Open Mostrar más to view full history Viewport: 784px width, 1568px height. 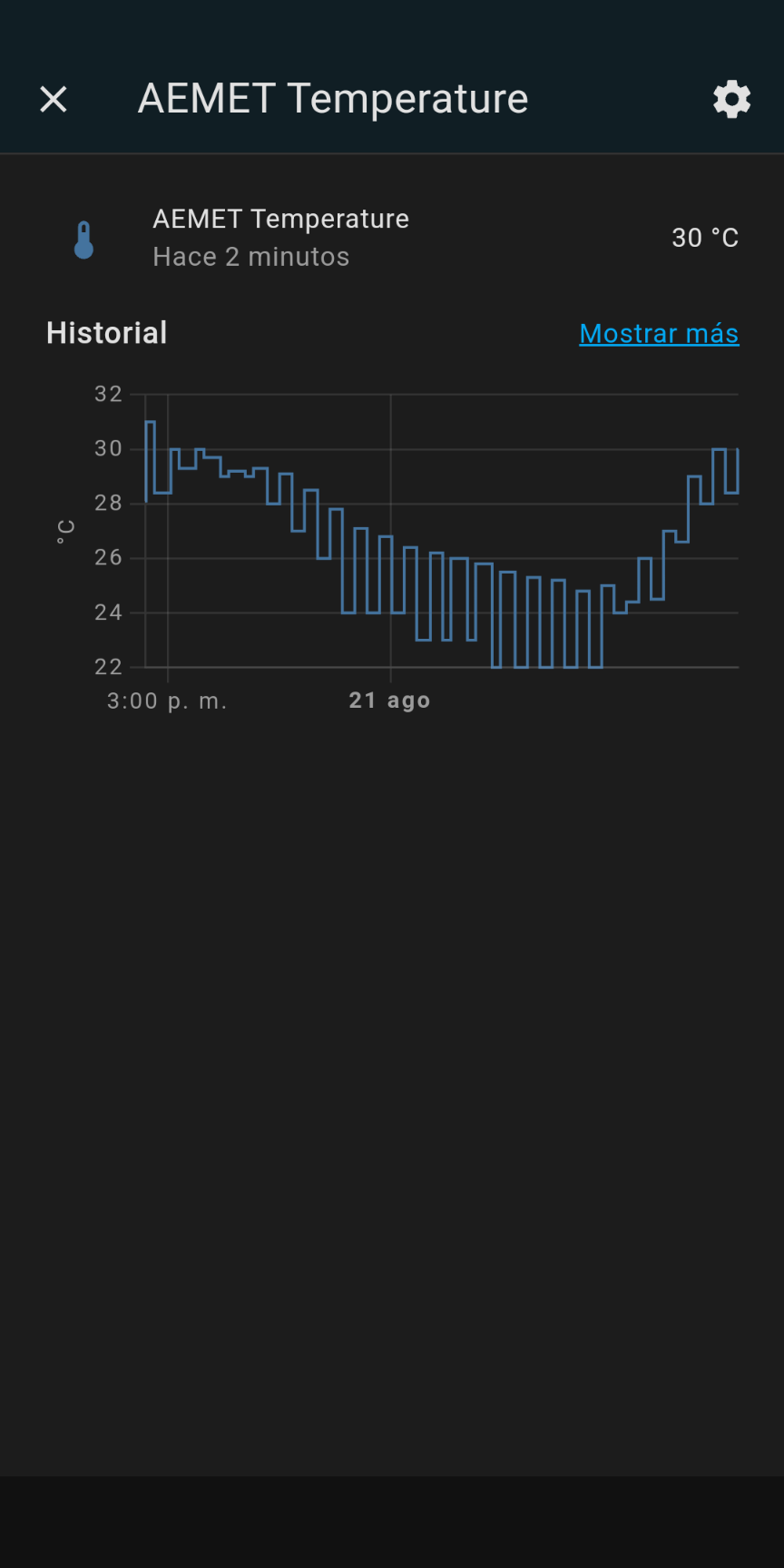[x=659, y=333]
